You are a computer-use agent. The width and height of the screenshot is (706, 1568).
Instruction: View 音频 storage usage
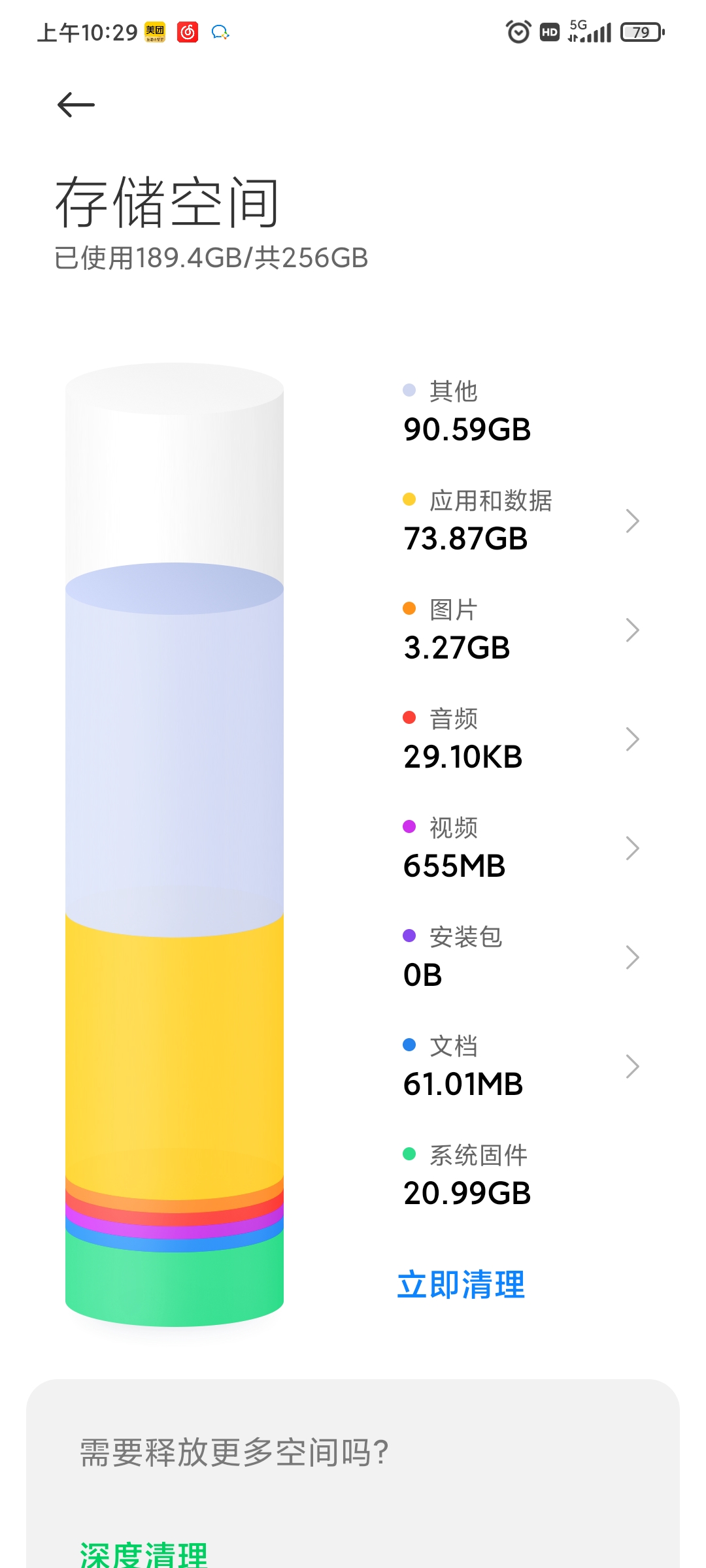coord(521,739)
